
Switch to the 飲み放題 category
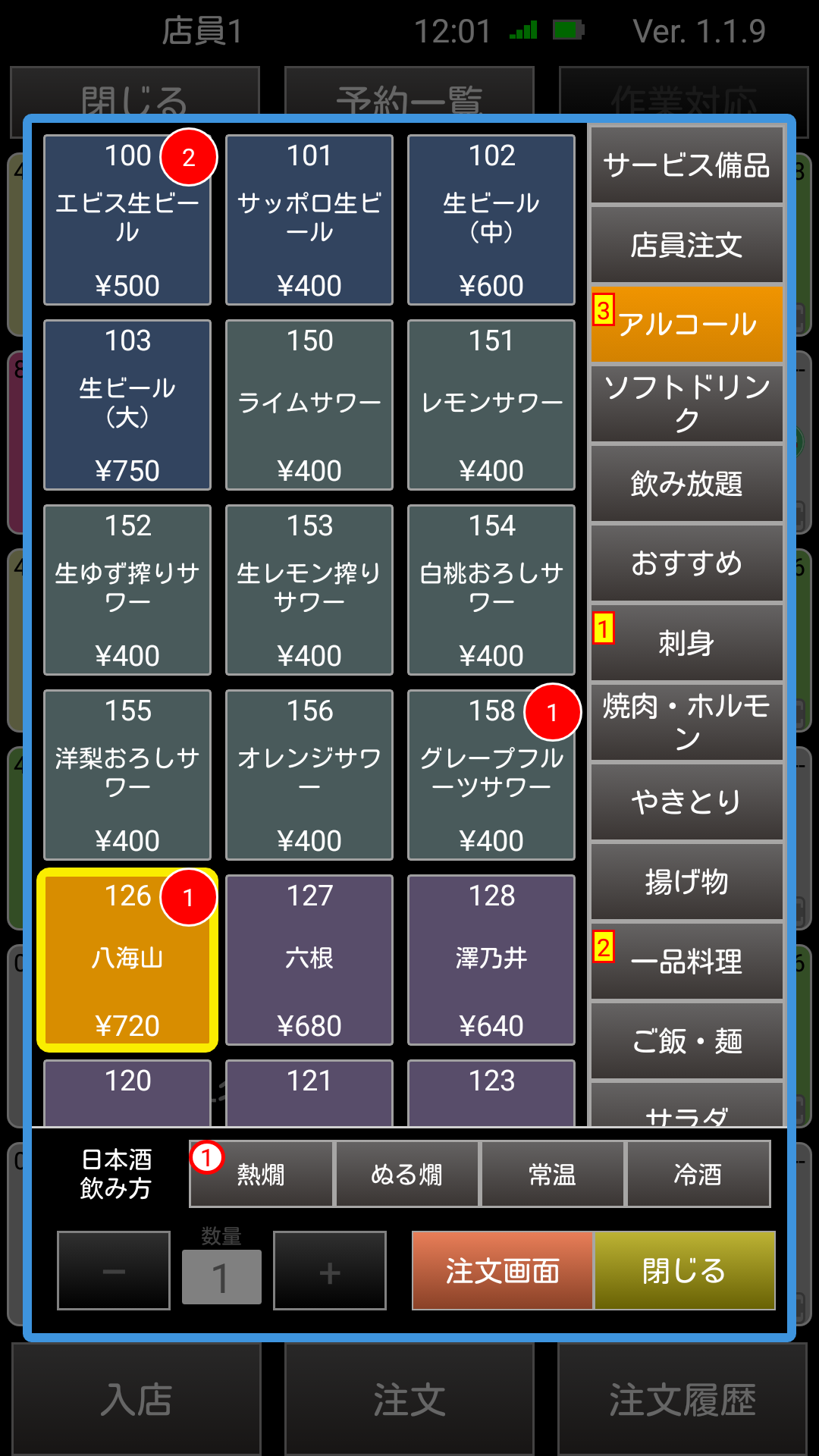click(x=686, y=484)
